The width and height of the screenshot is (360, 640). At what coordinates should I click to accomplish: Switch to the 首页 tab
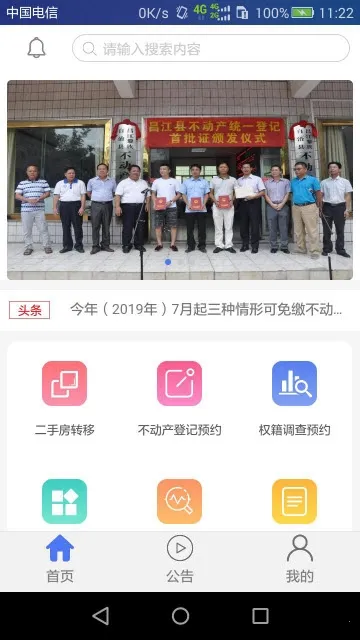pos(60,559)
